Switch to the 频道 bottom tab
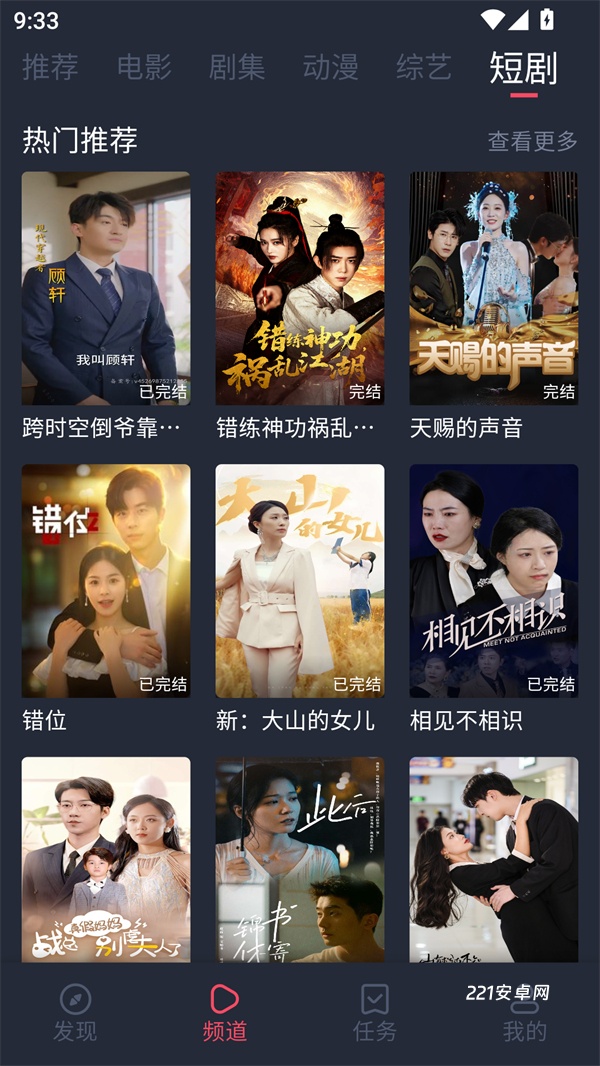 (x=225, y=1012)
